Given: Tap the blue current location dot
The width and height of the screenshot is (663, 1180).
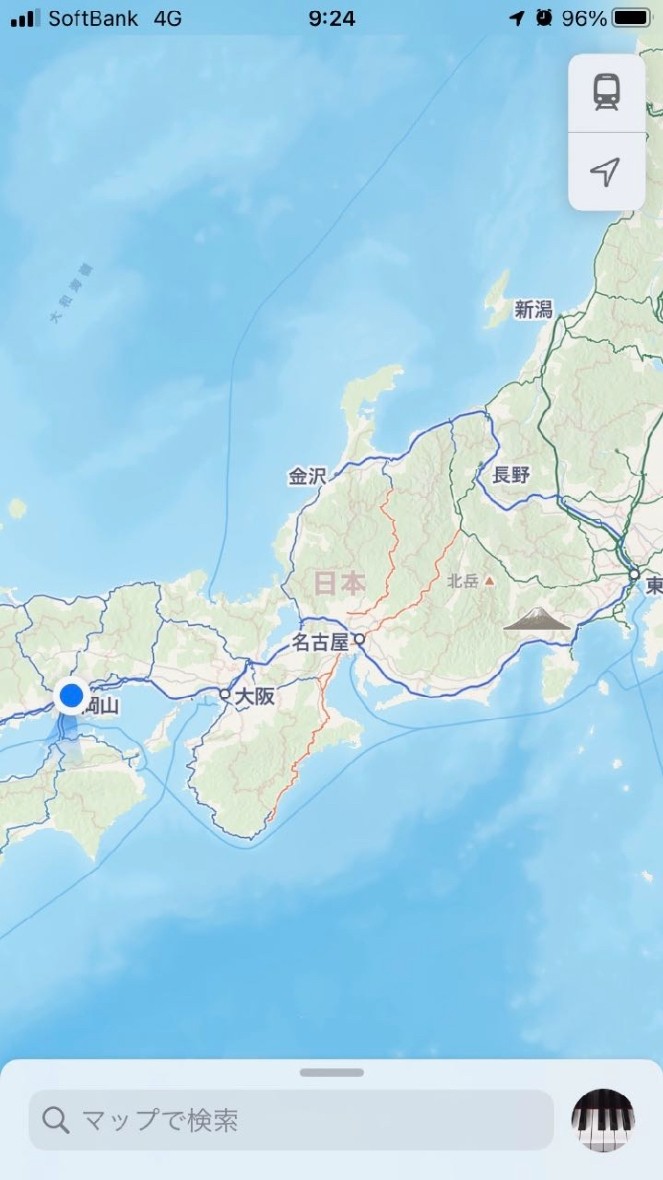Looking at the screenshot, I should [x=71, y=694].
